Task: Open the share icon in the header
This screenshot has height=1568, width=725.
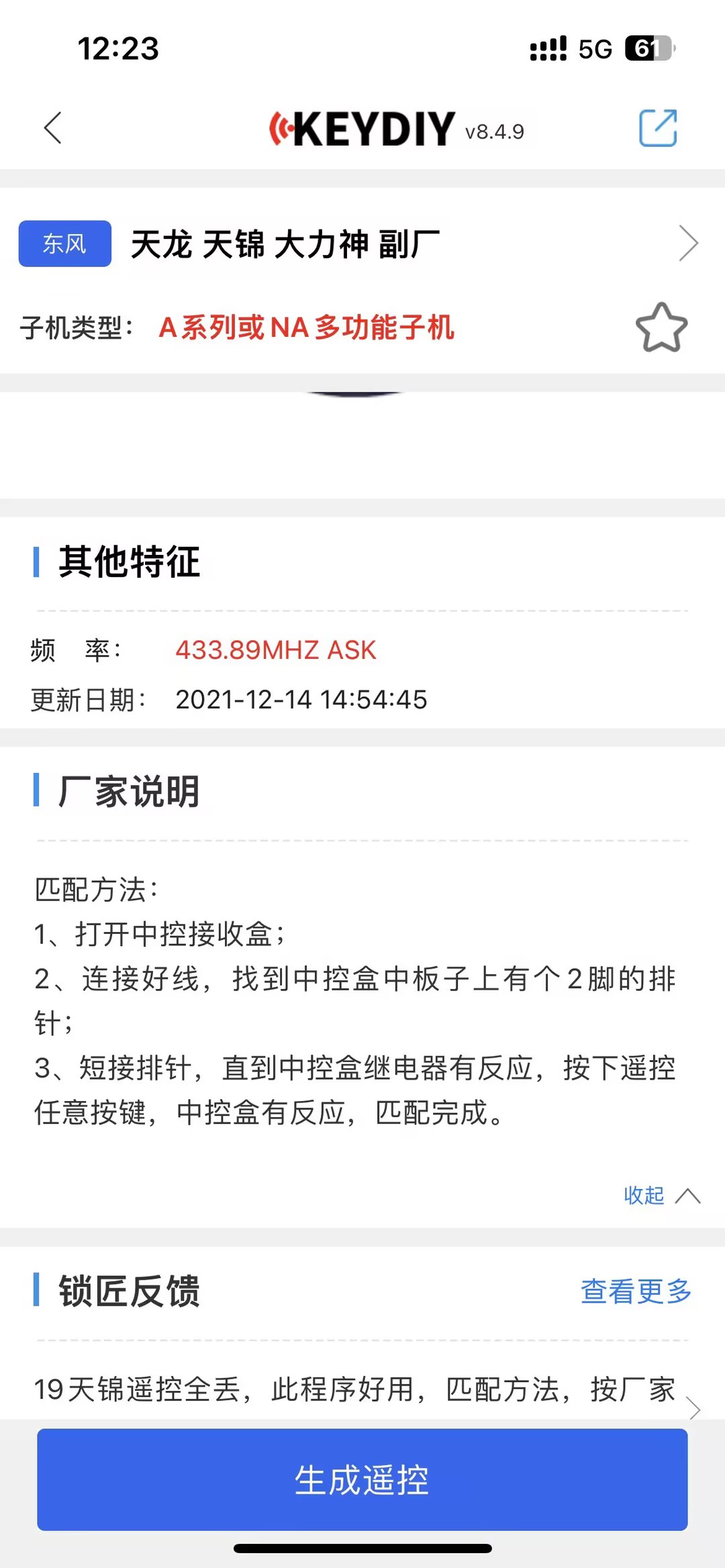Action: click(x=657, y=127)
